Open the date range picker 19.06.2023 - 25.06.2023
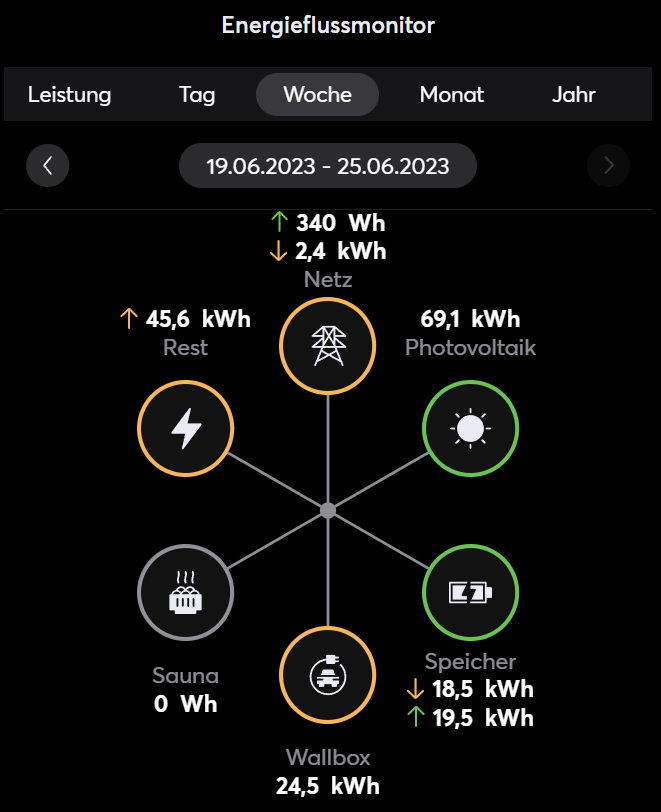 (328, 166)
